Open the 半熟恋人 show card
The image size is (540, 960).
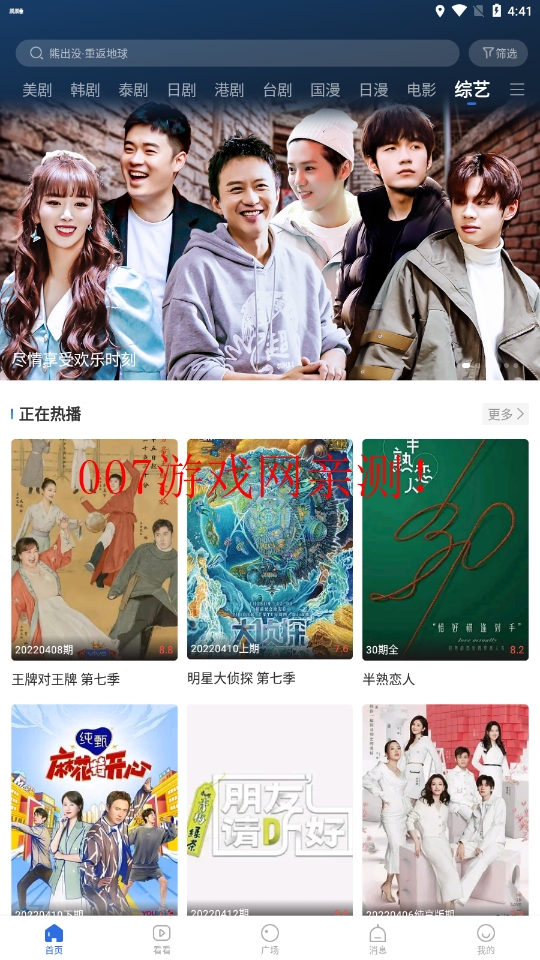point(445,563)
